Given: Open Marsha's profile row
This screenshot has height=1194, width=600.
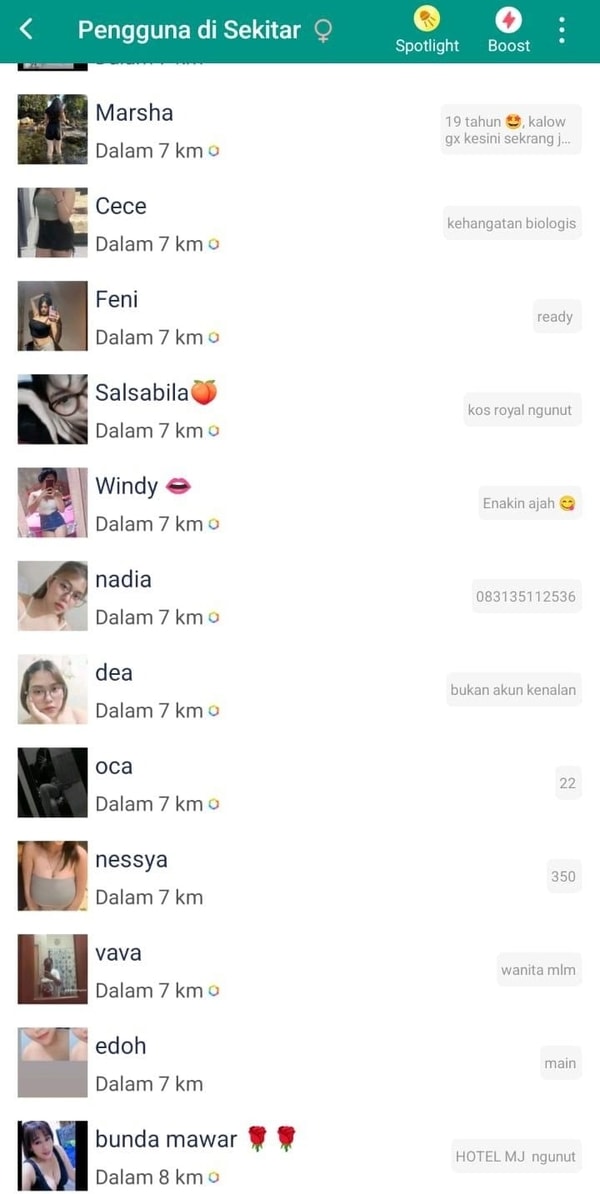Looking at the screenshot, I should pos(300,130).
